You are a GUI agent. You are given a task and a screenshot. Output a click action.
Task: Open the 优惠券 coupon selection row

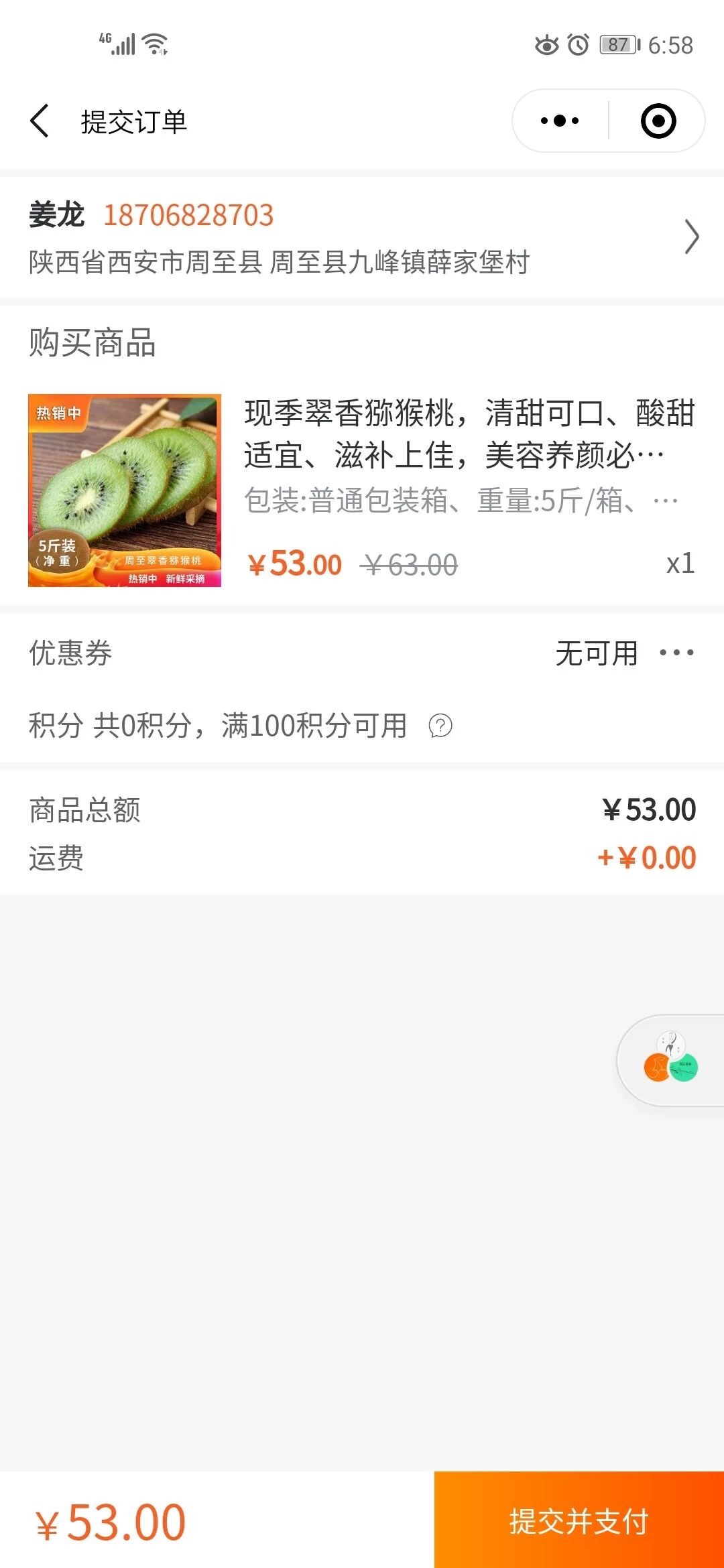(x=362, y=653)
